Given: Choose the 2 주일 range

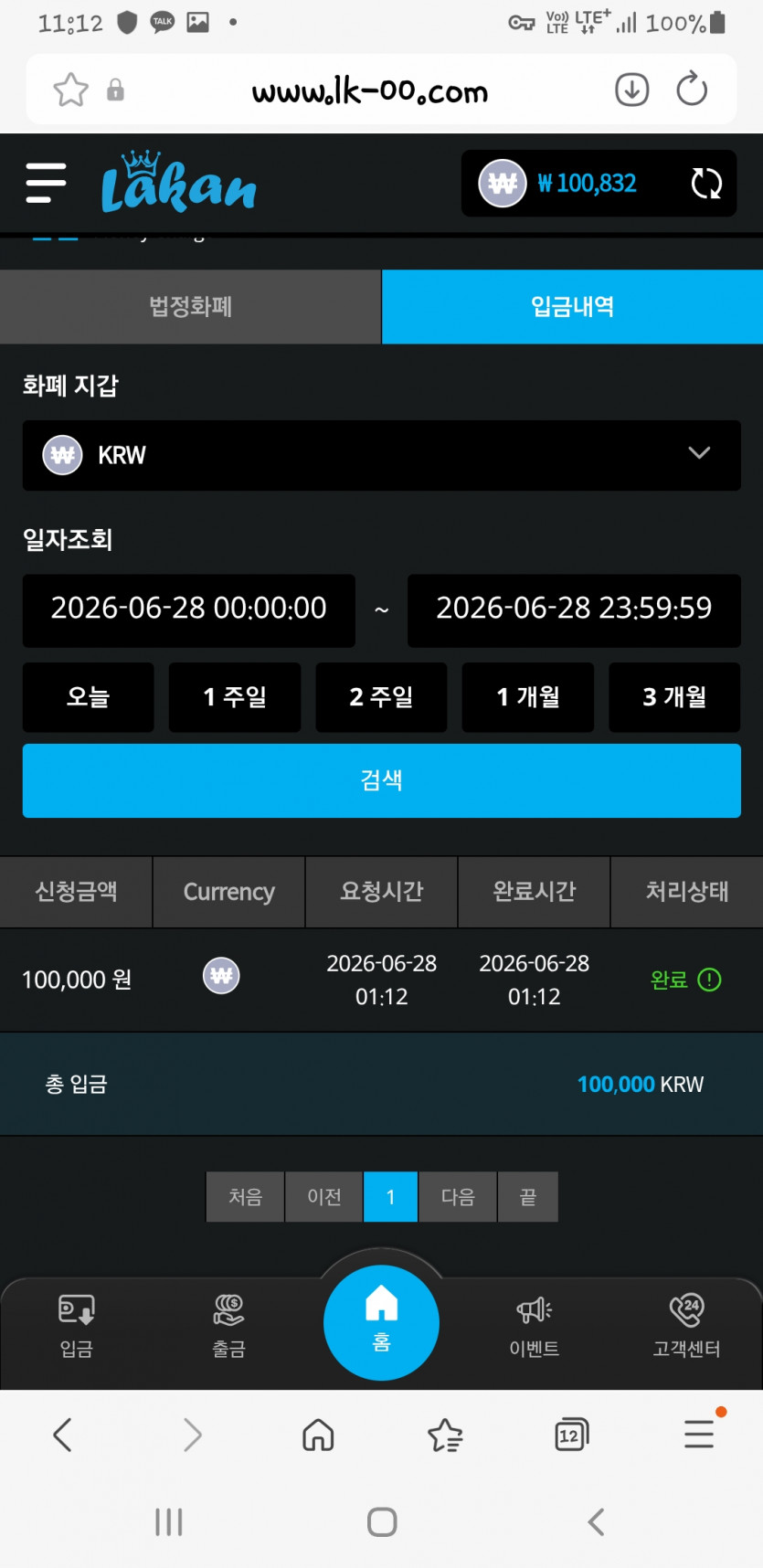Looking at the screenshot, I should click(381, 697).
